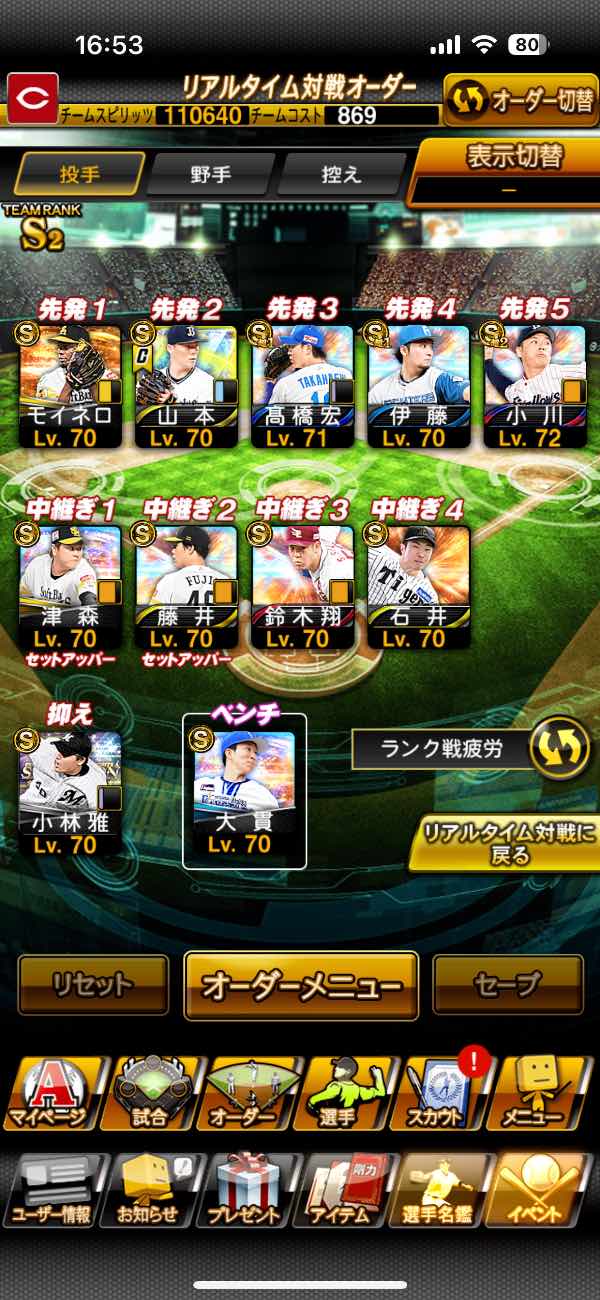Return via リアルタイム対戦に戻る button
This screenshot has width=600, height=1300.
[x=504, y=843]
